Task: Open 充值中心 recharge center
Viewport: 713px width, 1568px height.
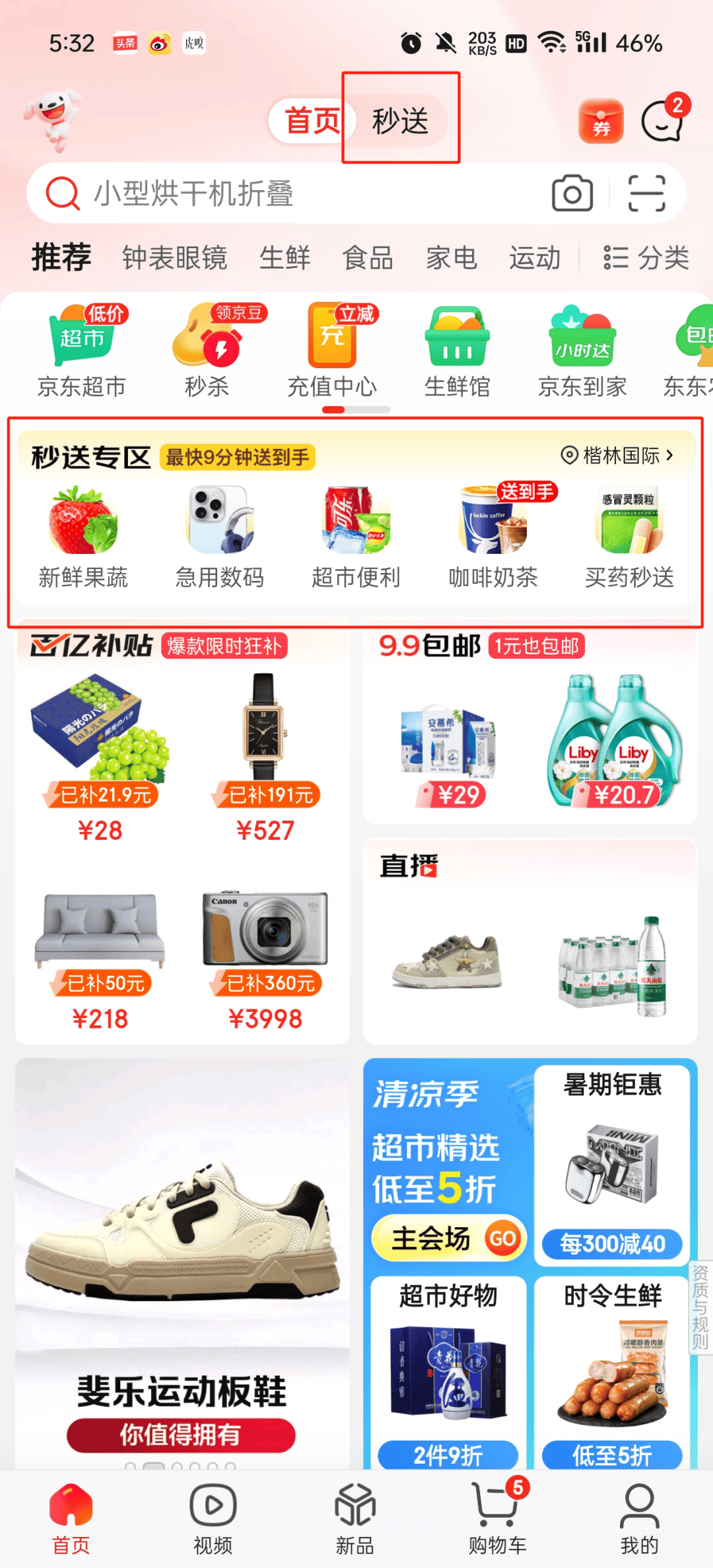Action: click(x=332, y=351)
